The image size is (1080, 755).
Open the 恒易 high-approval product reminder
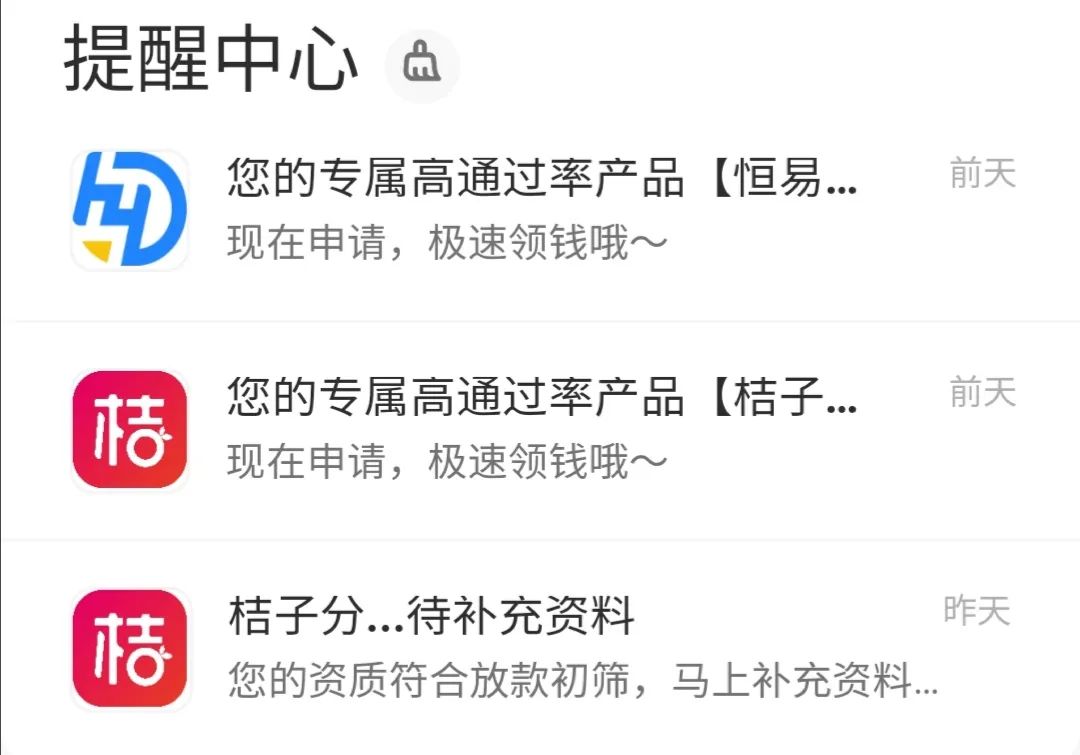pos(541,210)
